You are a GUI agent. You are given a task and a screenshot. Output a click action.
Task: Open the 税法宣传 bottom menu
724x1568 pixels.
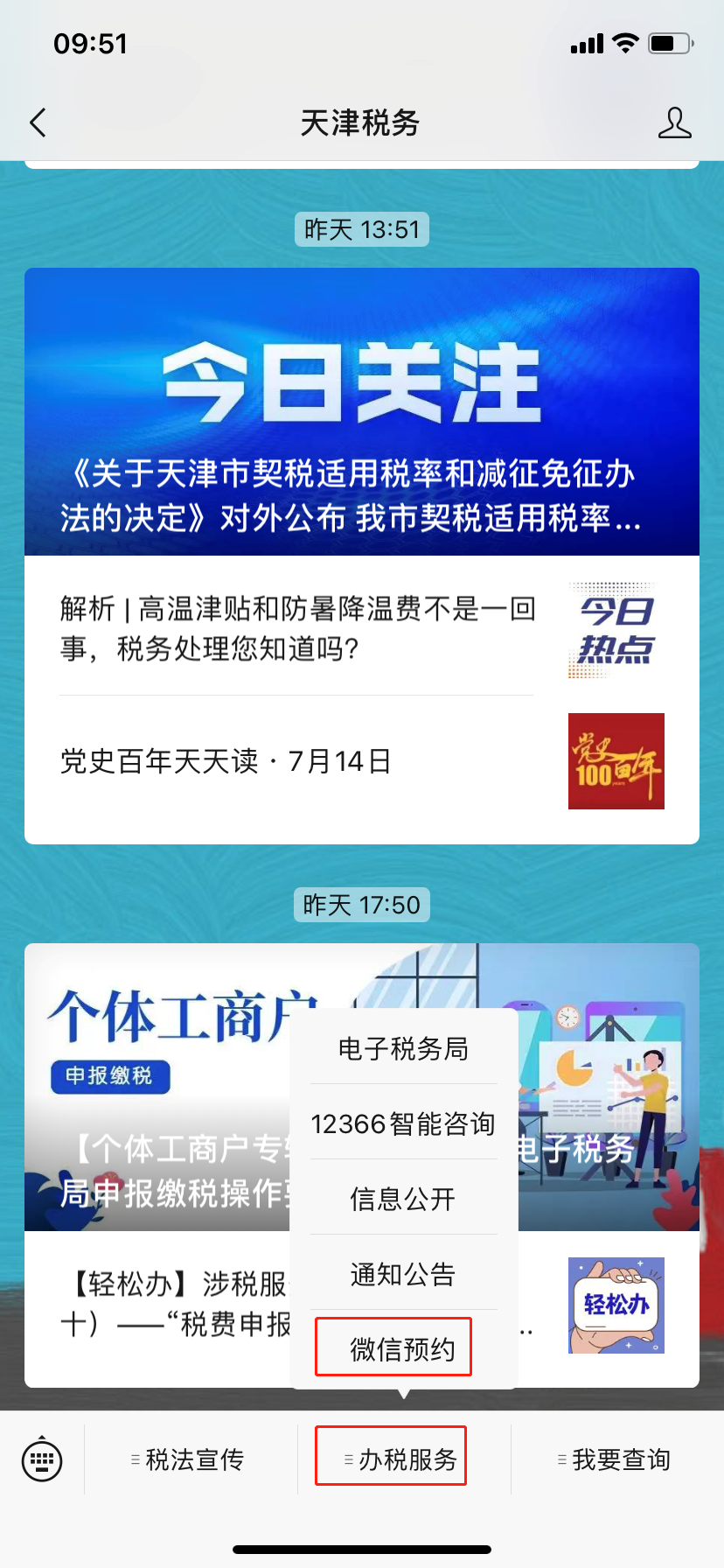click(x=188, y=1459)
